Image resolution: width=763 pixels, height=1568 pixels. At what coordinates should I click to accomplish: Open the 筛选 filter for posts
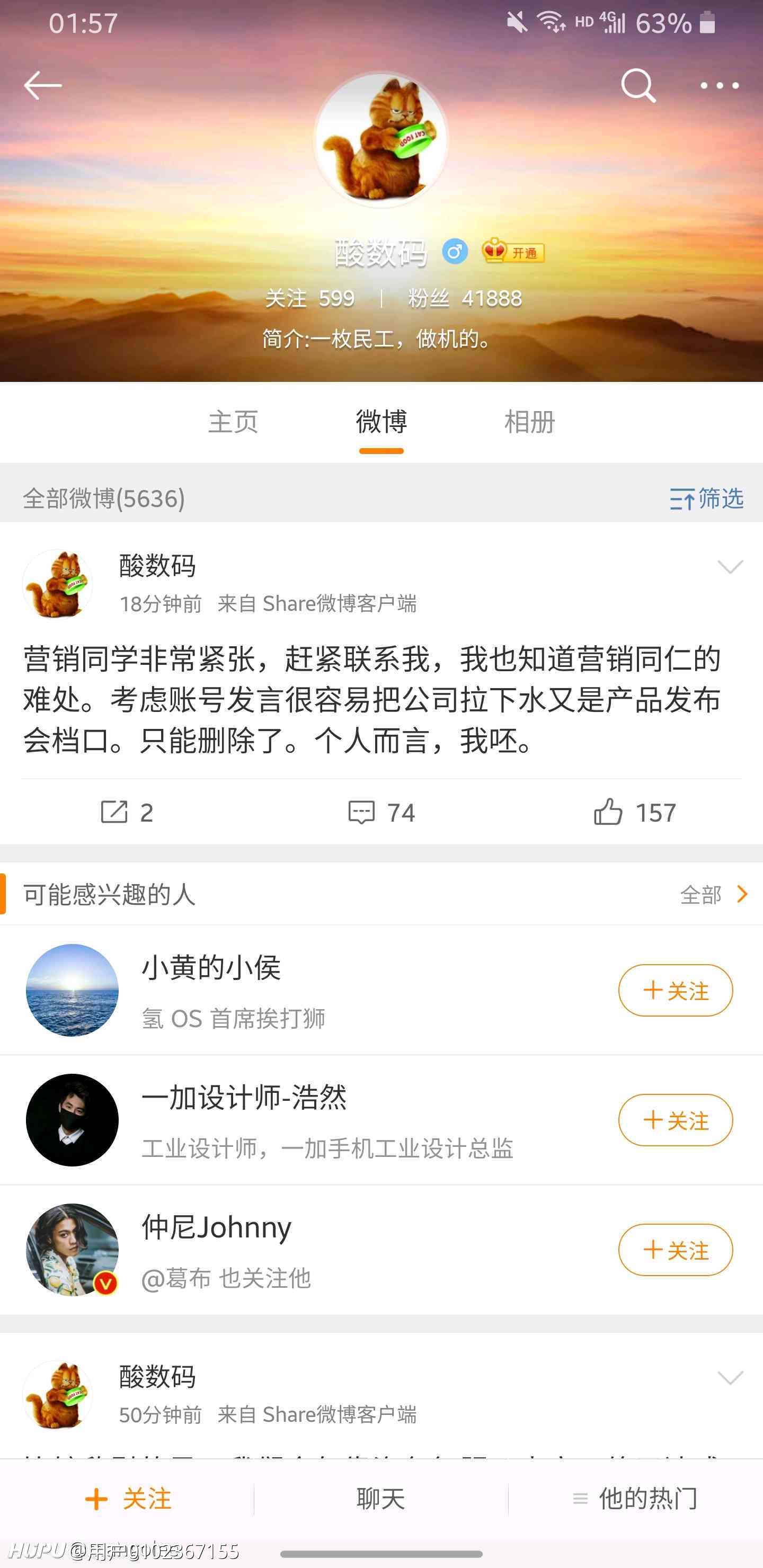click(x=706, y=498)
